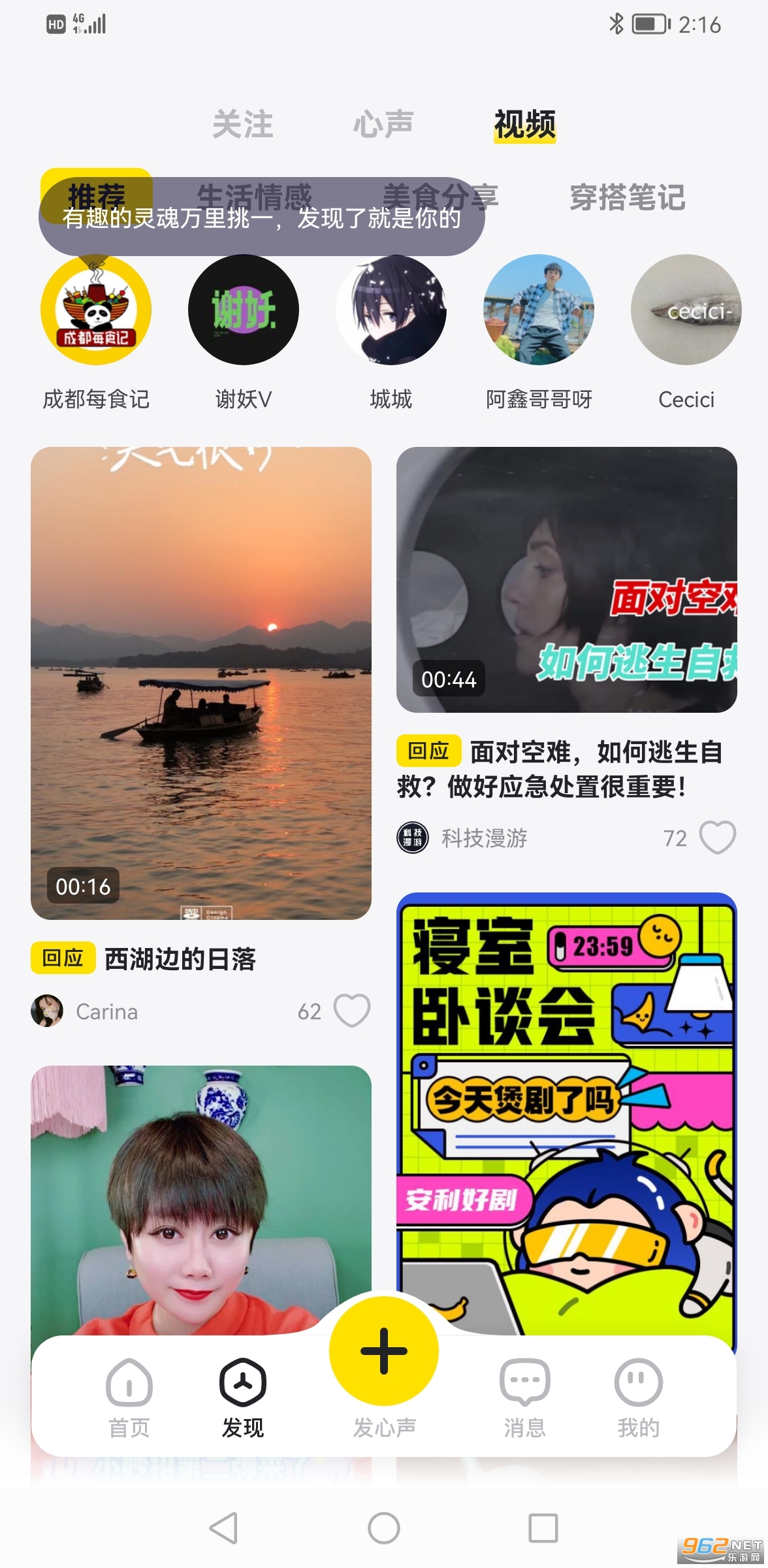This screenshot has width=768, height=1568.
Task: Tap the yellow plus 发心声 button
Action: tap(384, 1350)
